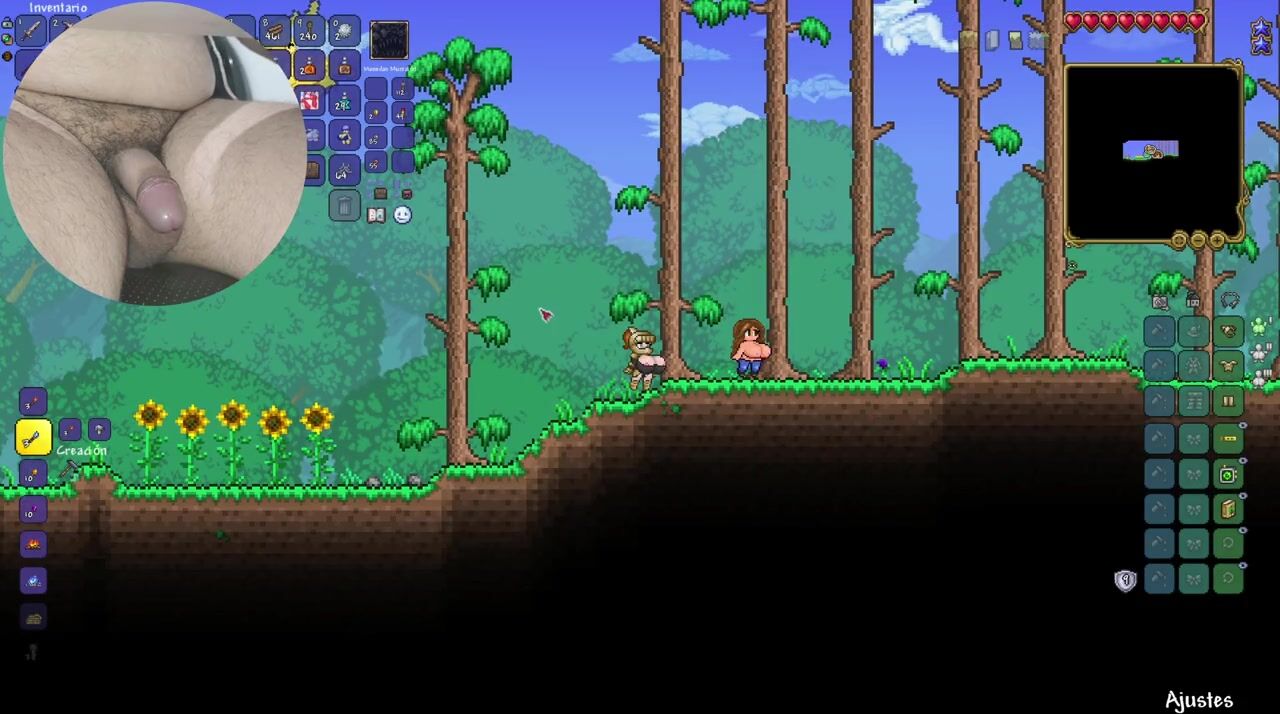Screen dimensions: 1280x714
Task: Craft the highlighted item in Creación
Action: pyautogui.click(x=33, y=437)
